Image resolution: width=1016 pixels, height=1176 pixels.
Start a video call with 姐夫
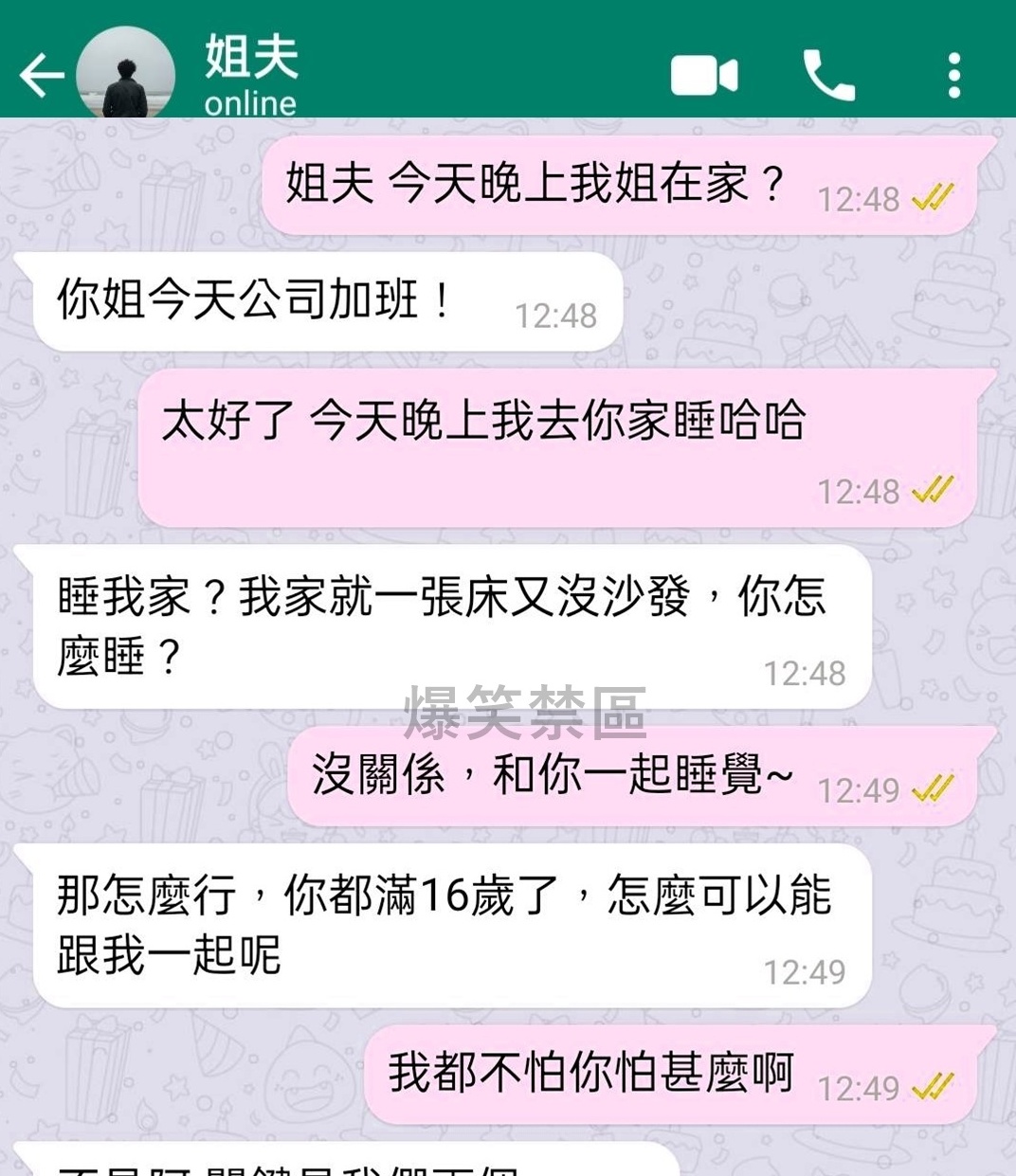point(703,76)
